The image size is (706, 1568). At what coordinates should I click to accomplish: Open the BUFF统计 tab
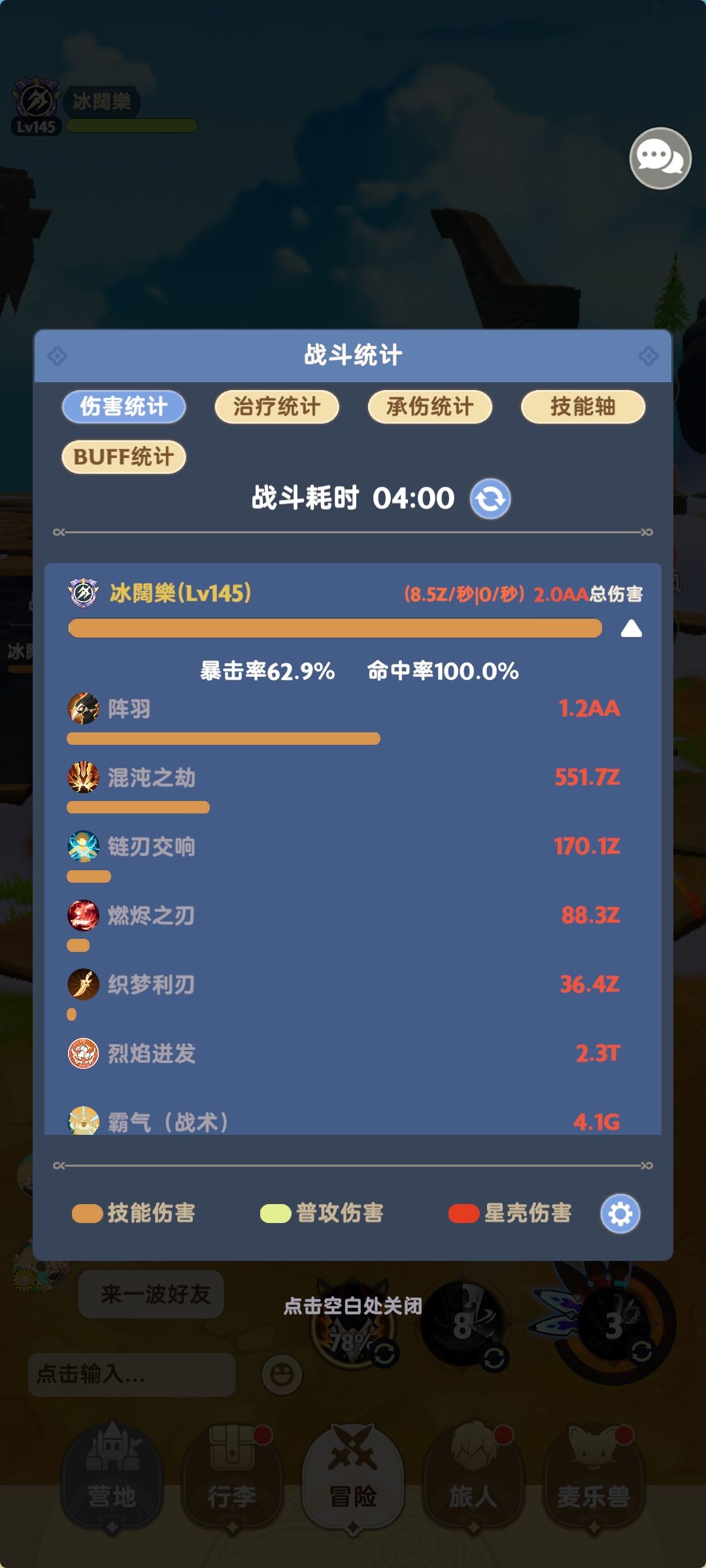tap(123, 457)
